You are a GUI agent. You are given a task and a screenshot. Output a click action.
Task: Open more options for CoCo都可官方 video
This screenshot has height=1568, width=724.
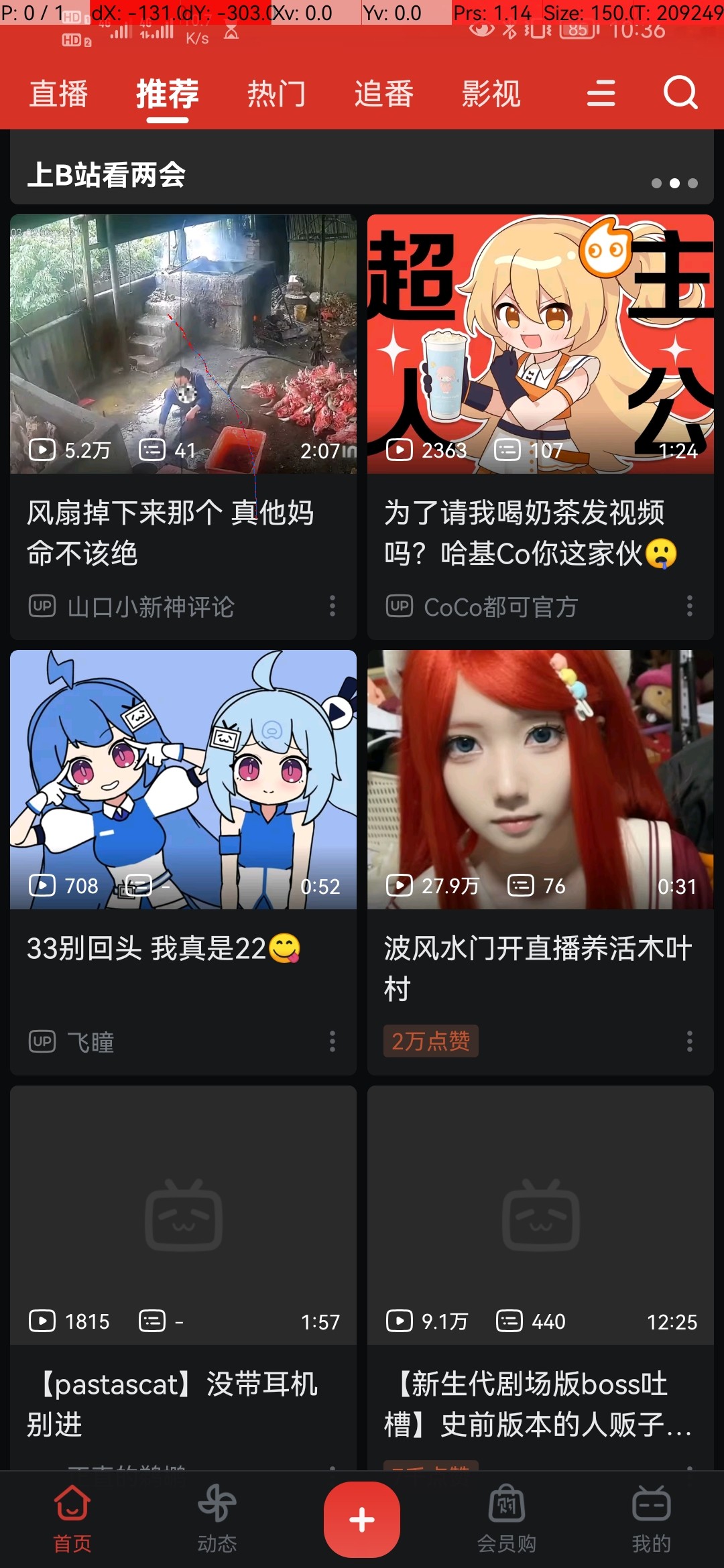coord(689,606)
